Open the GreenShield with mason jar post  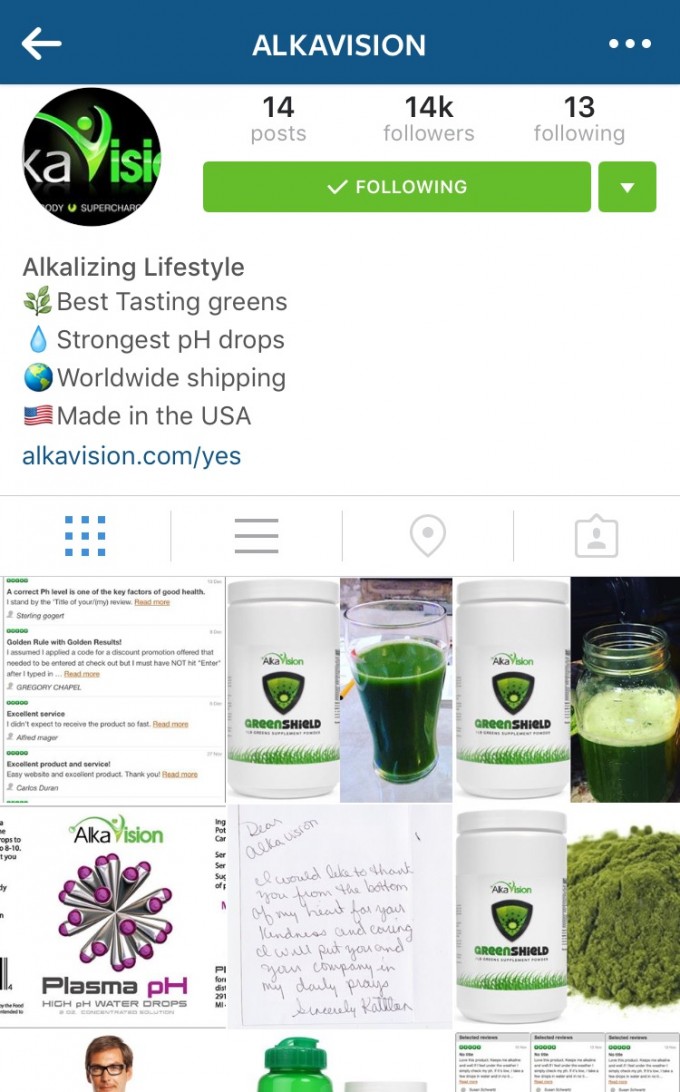[x=566, y=689]
